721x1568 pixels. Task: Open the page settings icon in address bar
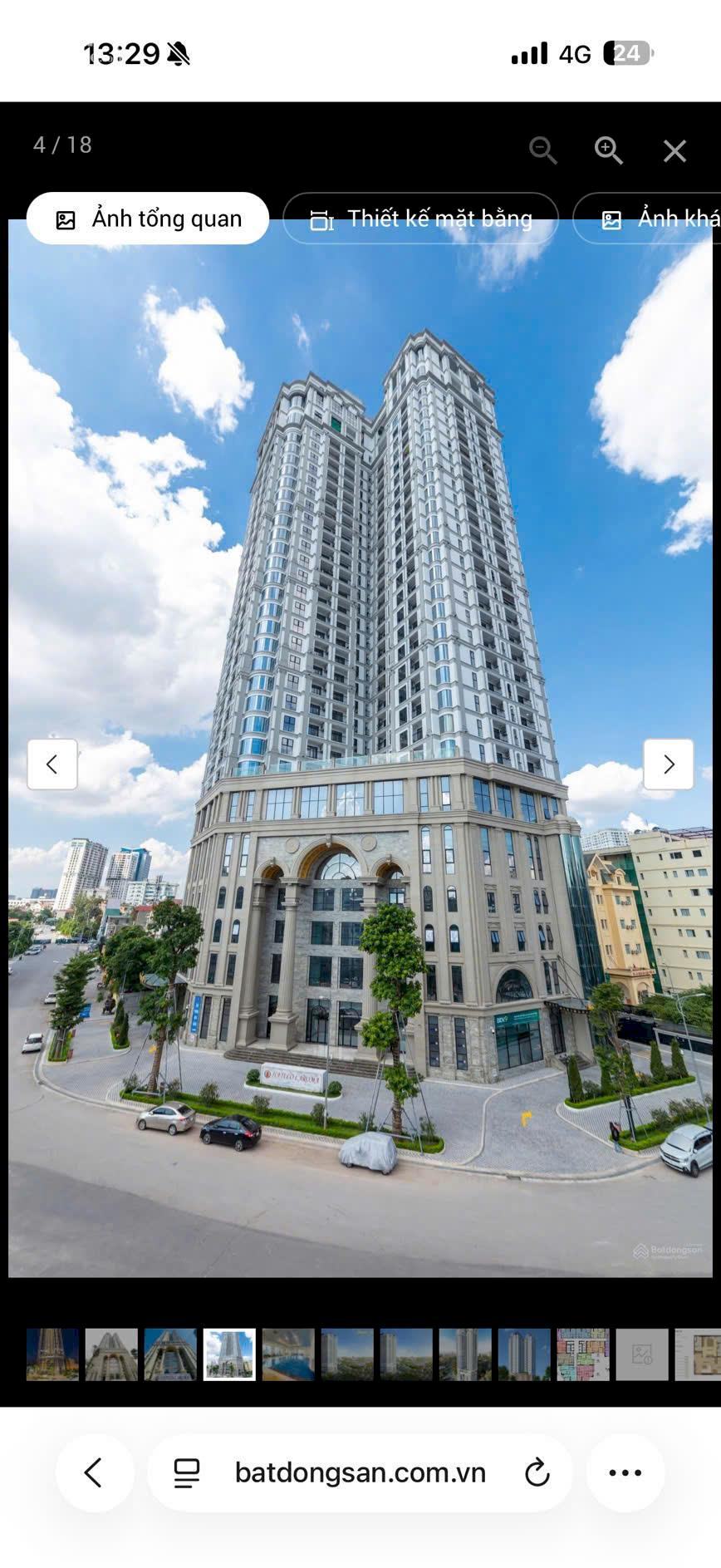click(x=187, y=1472)
